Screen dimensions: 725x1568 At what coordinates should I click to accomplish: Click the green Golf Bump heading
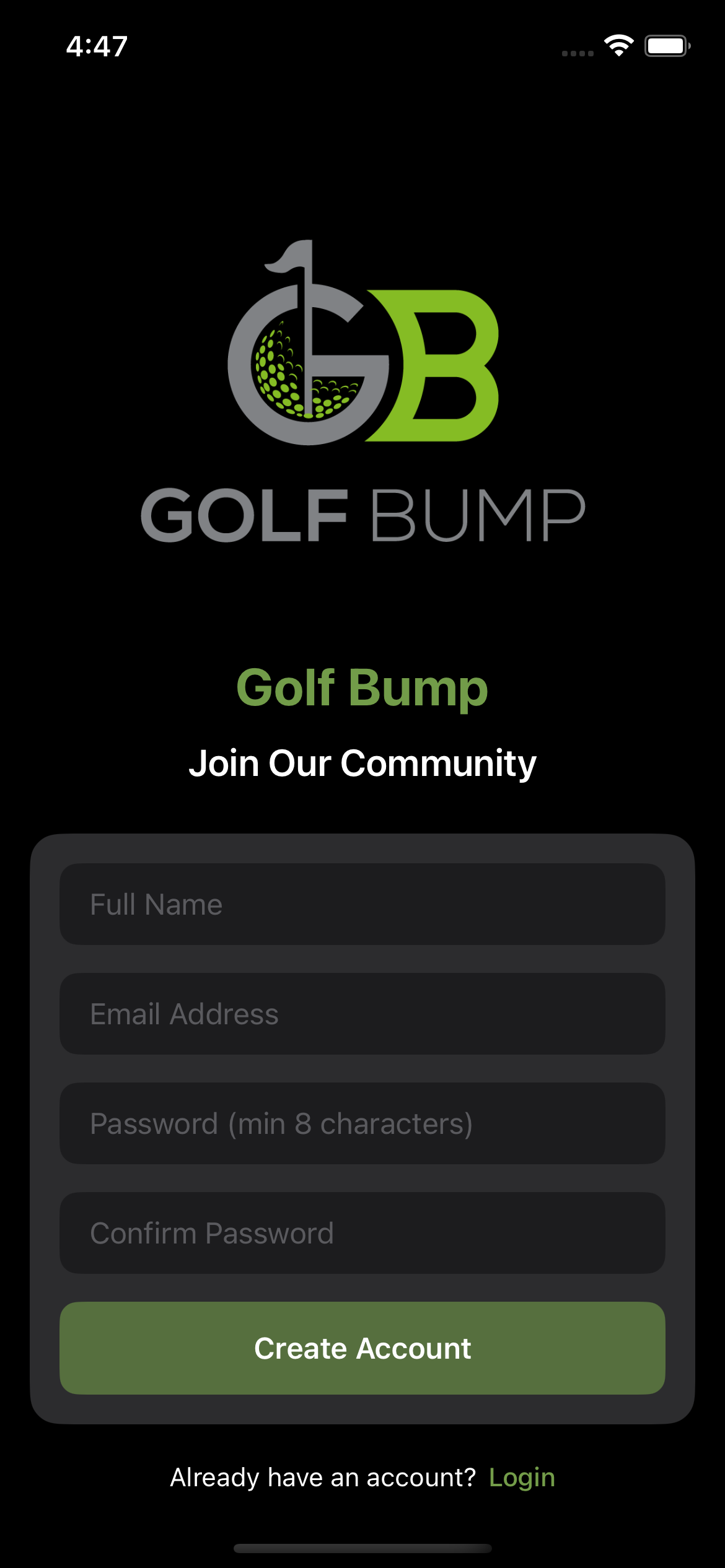[x=362, y=689]
